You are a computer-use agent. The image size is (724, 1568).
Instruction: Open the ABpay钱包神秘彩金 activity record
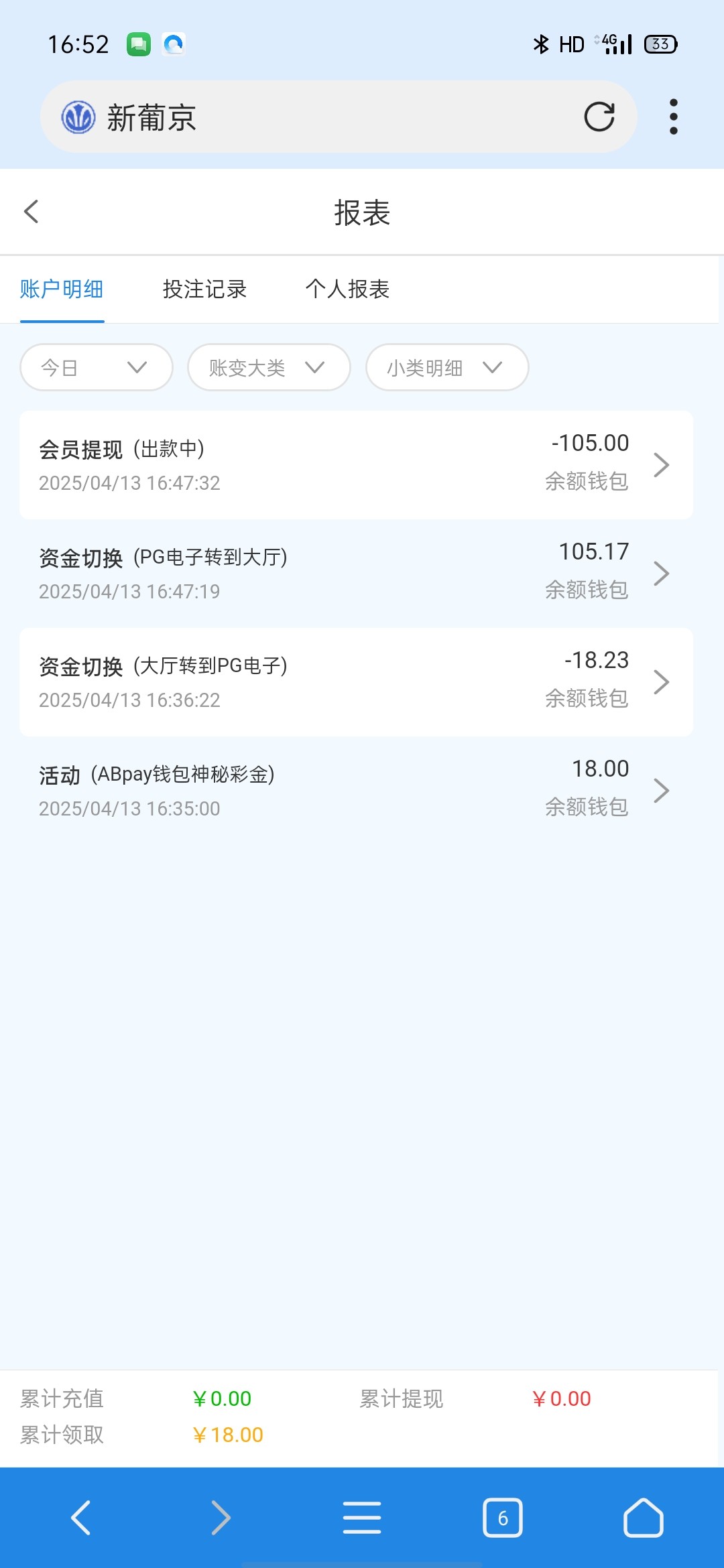pyautogui.click(x=355, y=791)
